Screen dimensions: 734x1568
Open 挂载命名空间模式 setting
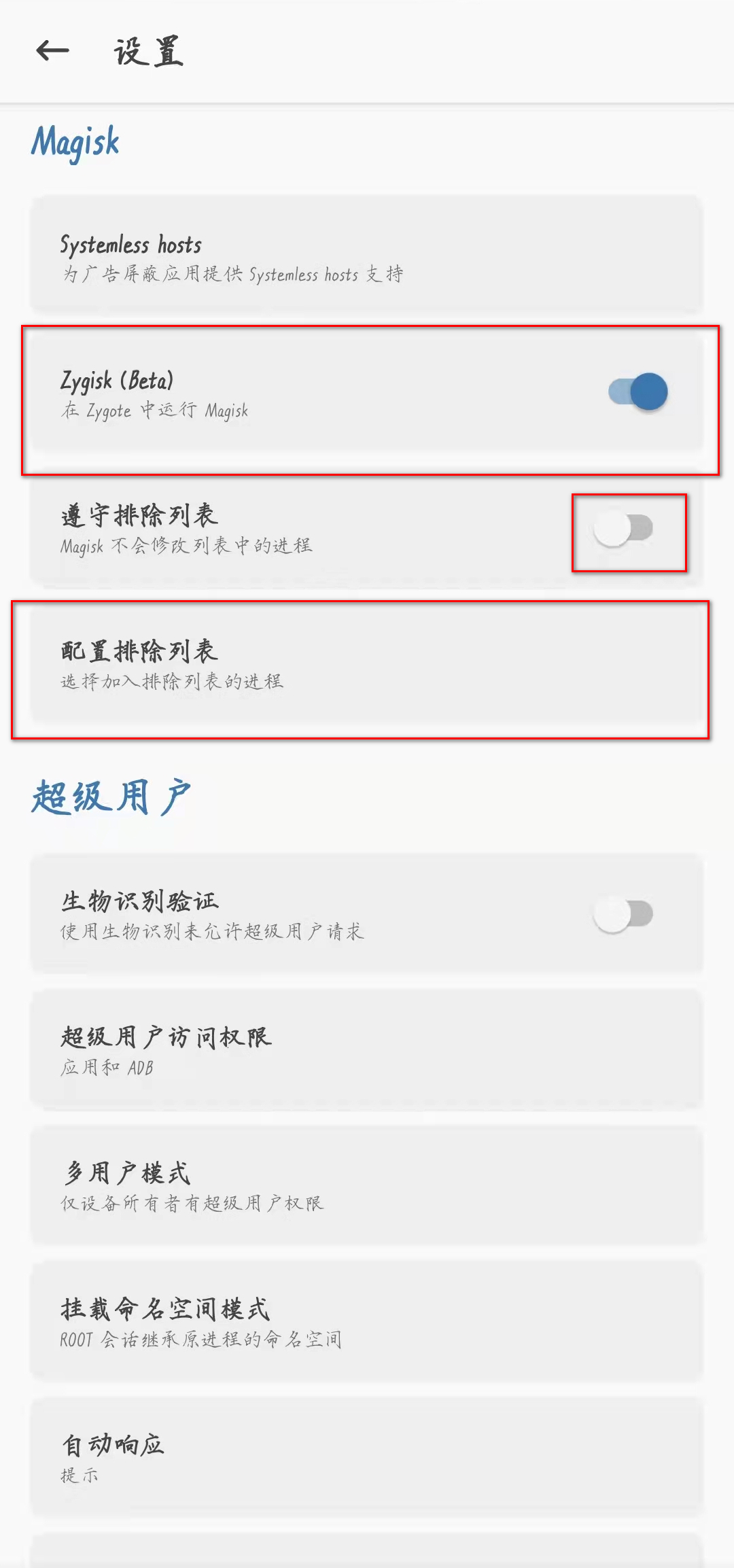367,1319
